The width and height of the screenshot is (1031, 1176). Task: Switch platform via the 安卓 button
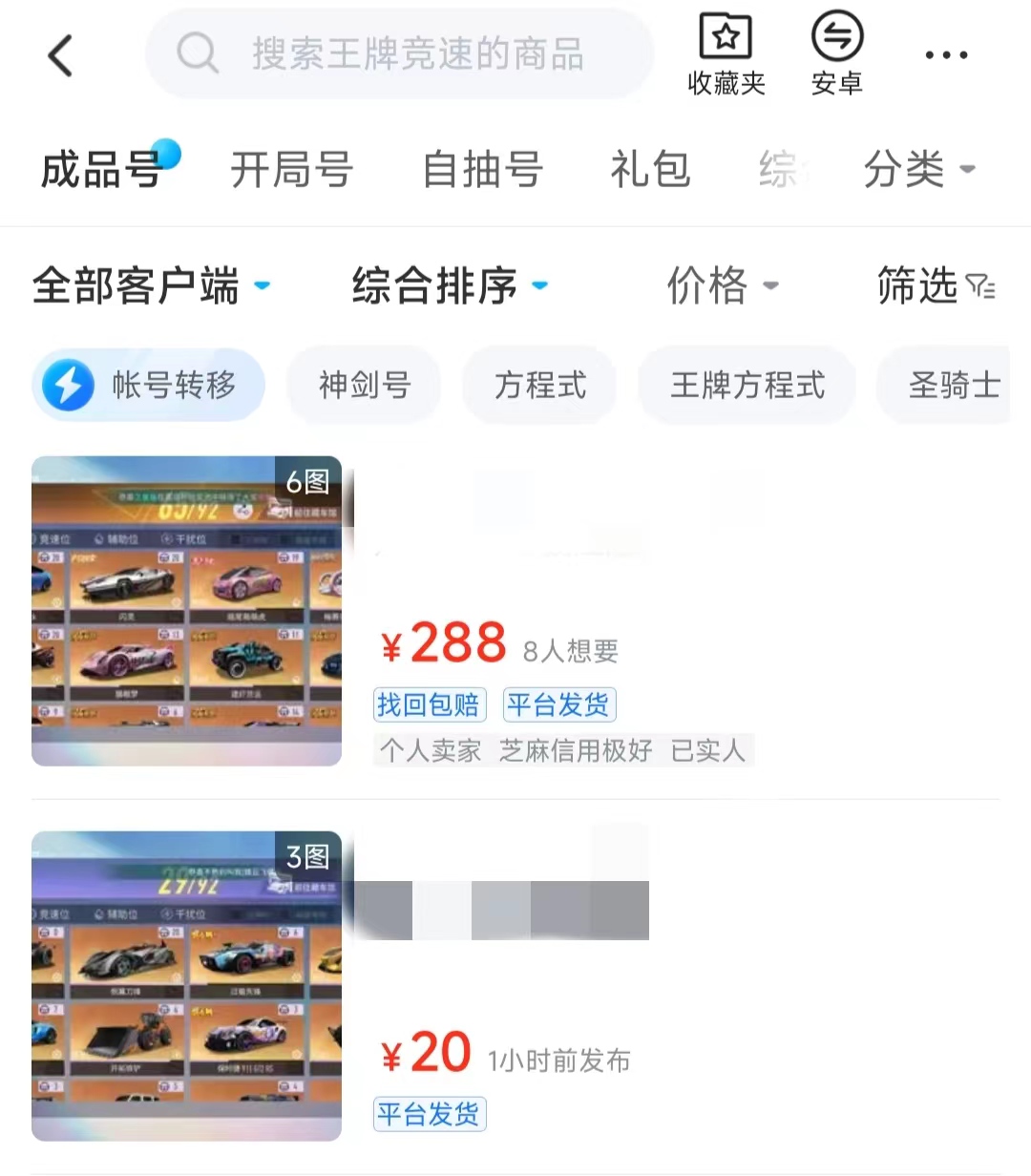(x=836, y=55)
